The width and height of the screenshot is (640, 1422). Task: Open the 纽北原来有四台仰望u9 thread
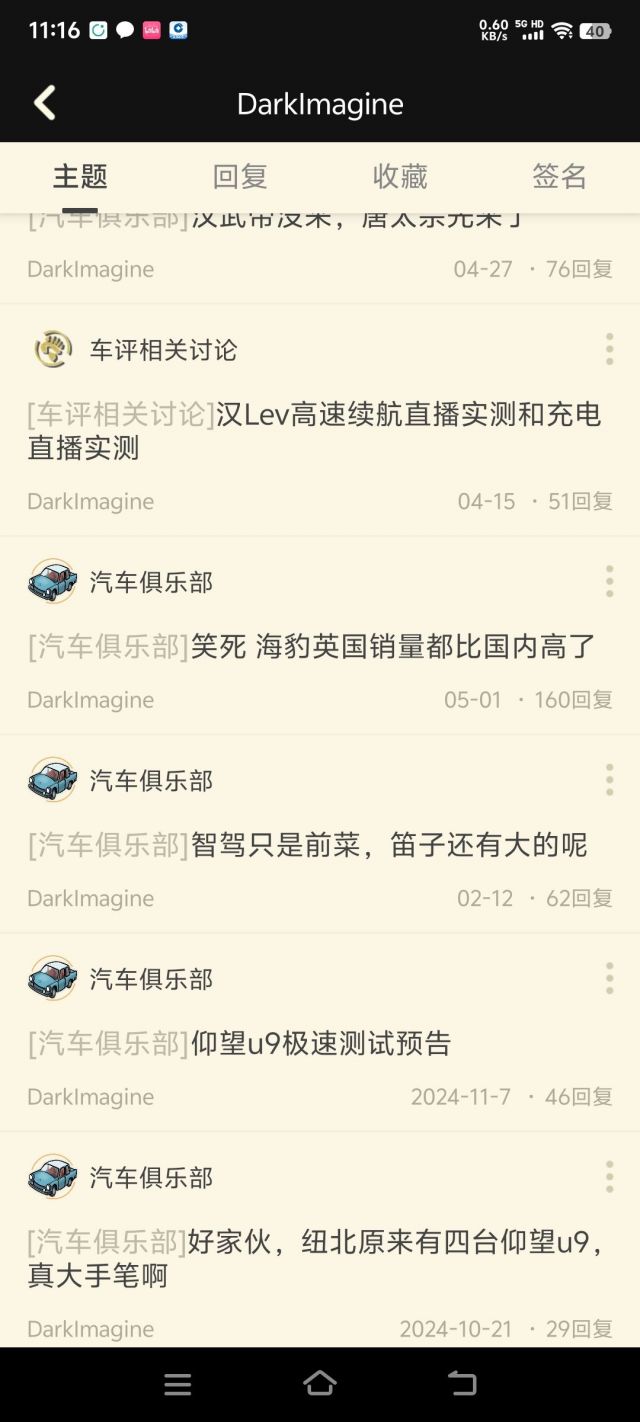tap(314, 1258)
